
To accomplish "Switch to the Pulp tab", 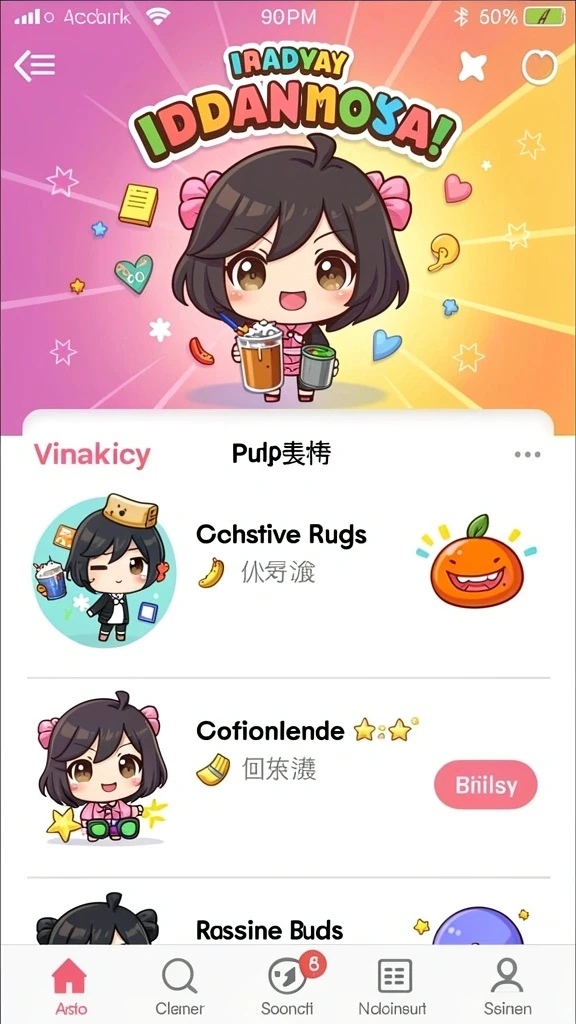I will [281, 453].
